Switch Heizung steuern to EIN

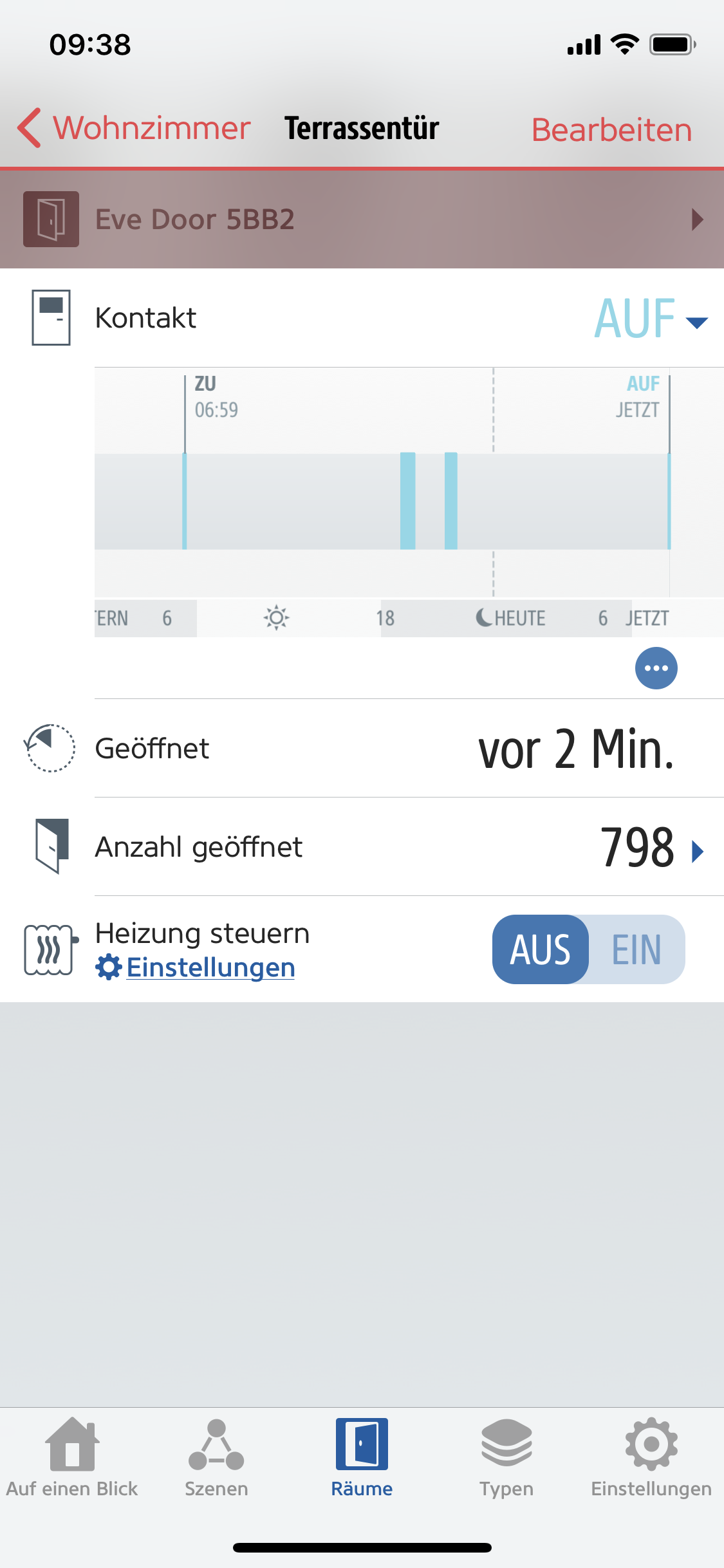pos(636,949)
